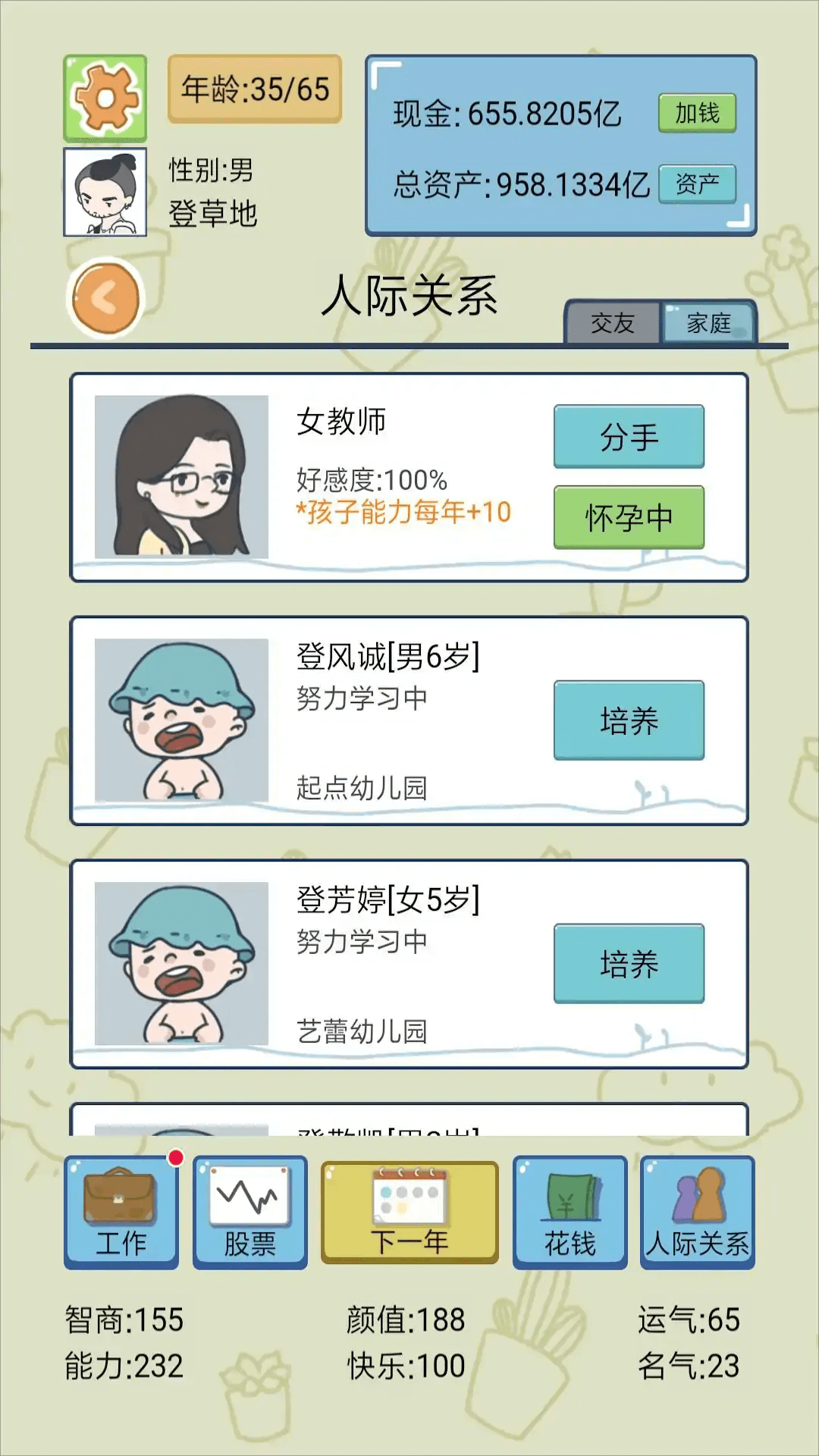Open the settings gear icon

[x=105, y=98]
